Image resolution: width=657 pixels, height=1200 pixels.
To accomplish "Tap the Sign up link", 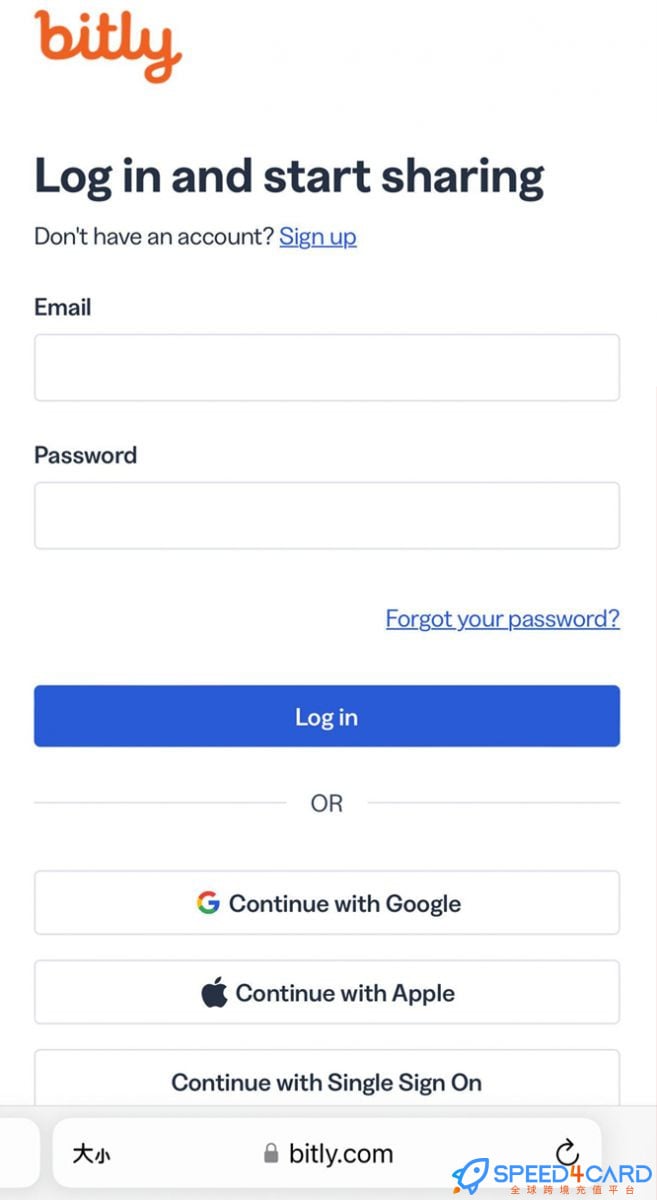I will tap(317, 237).
